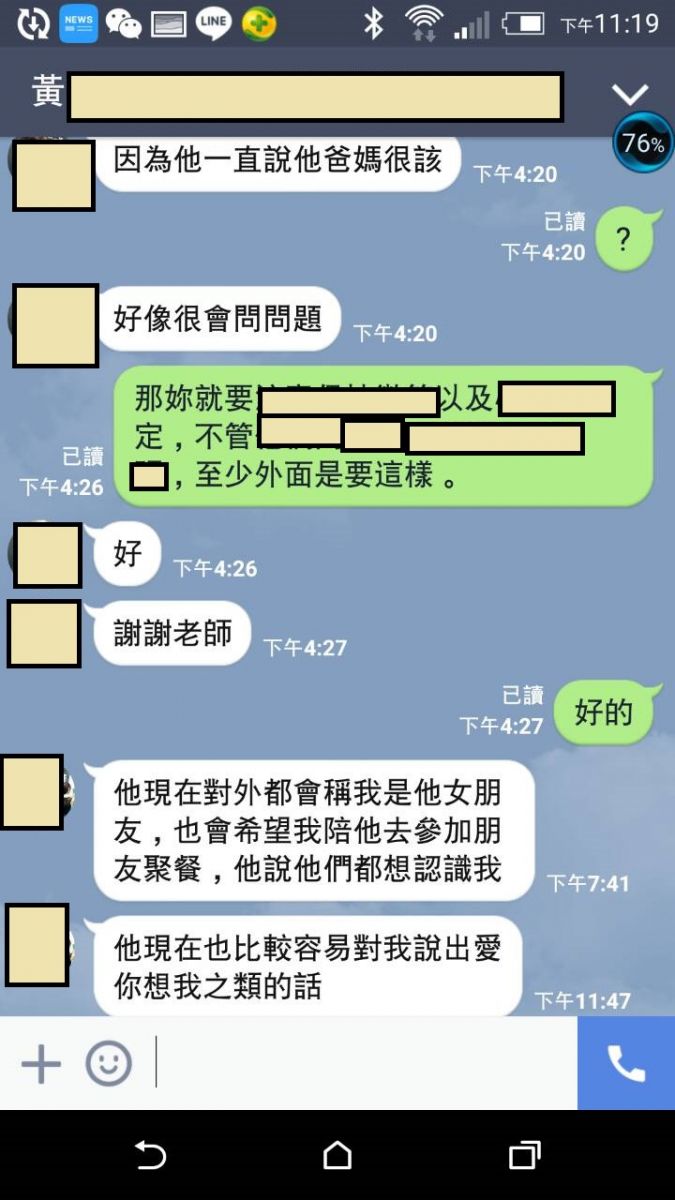
Task: Open the emoji sticker picker
Action: (108, 1064)
